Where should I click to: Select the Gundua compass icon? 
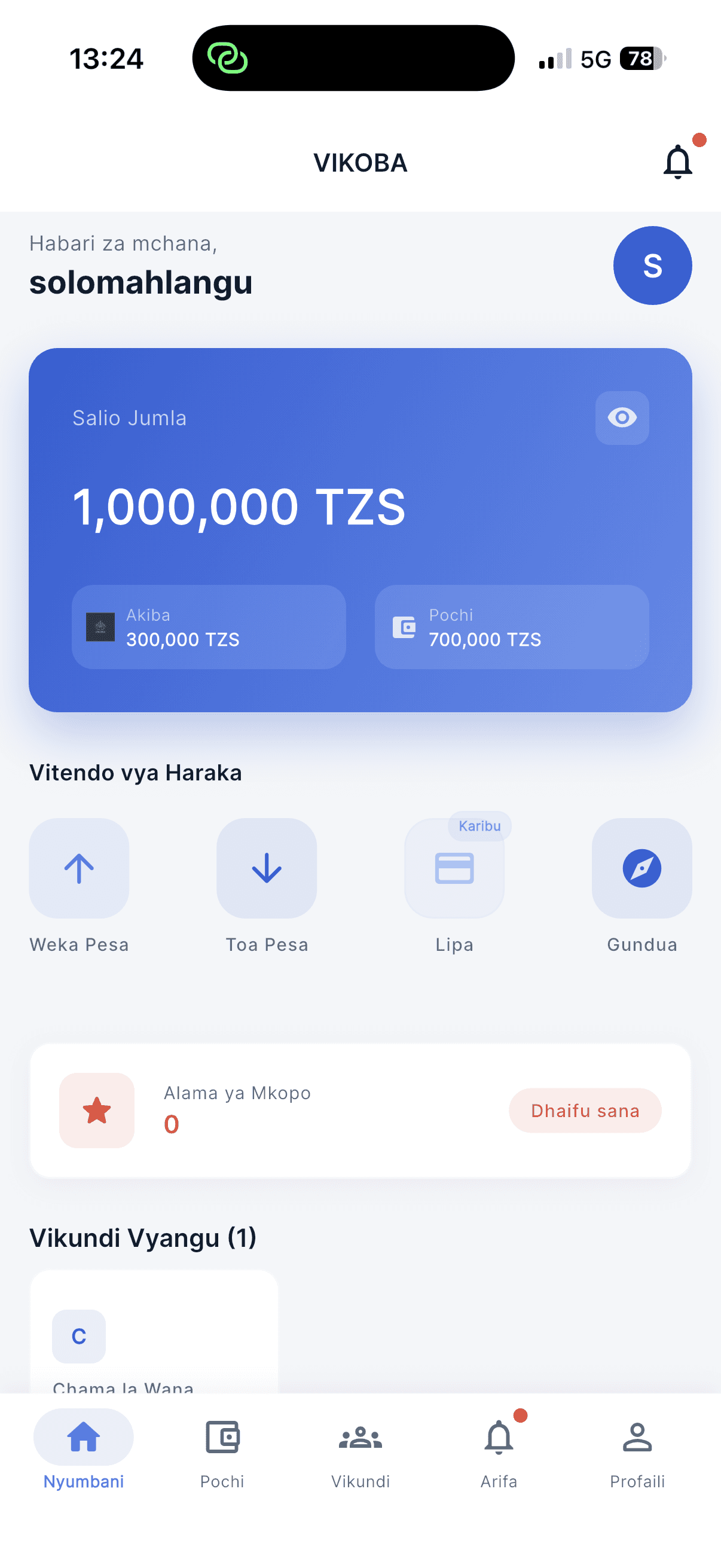(x=642, y=868)
